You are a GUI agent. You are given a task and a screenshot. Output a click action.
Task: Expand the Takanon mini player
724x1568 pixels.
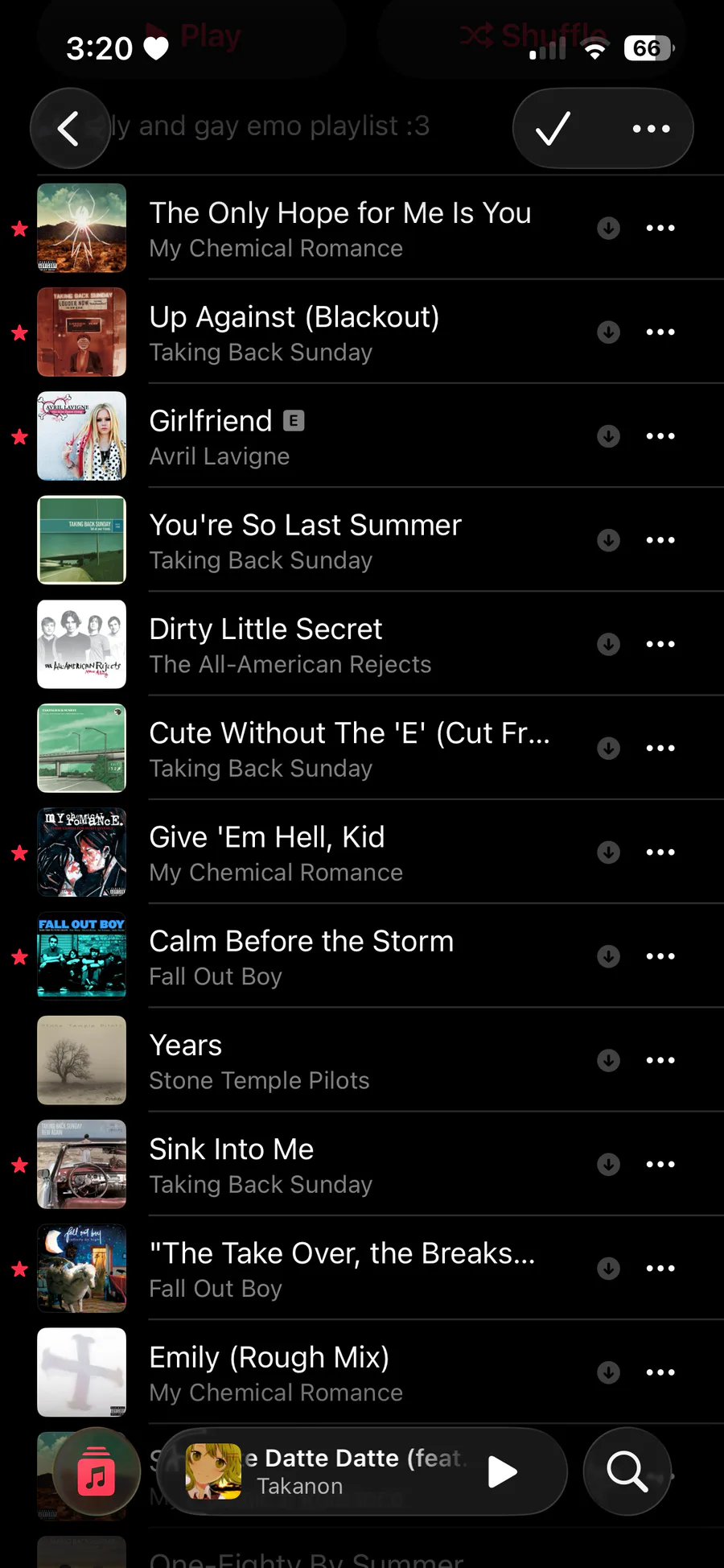pos(338,1471)
